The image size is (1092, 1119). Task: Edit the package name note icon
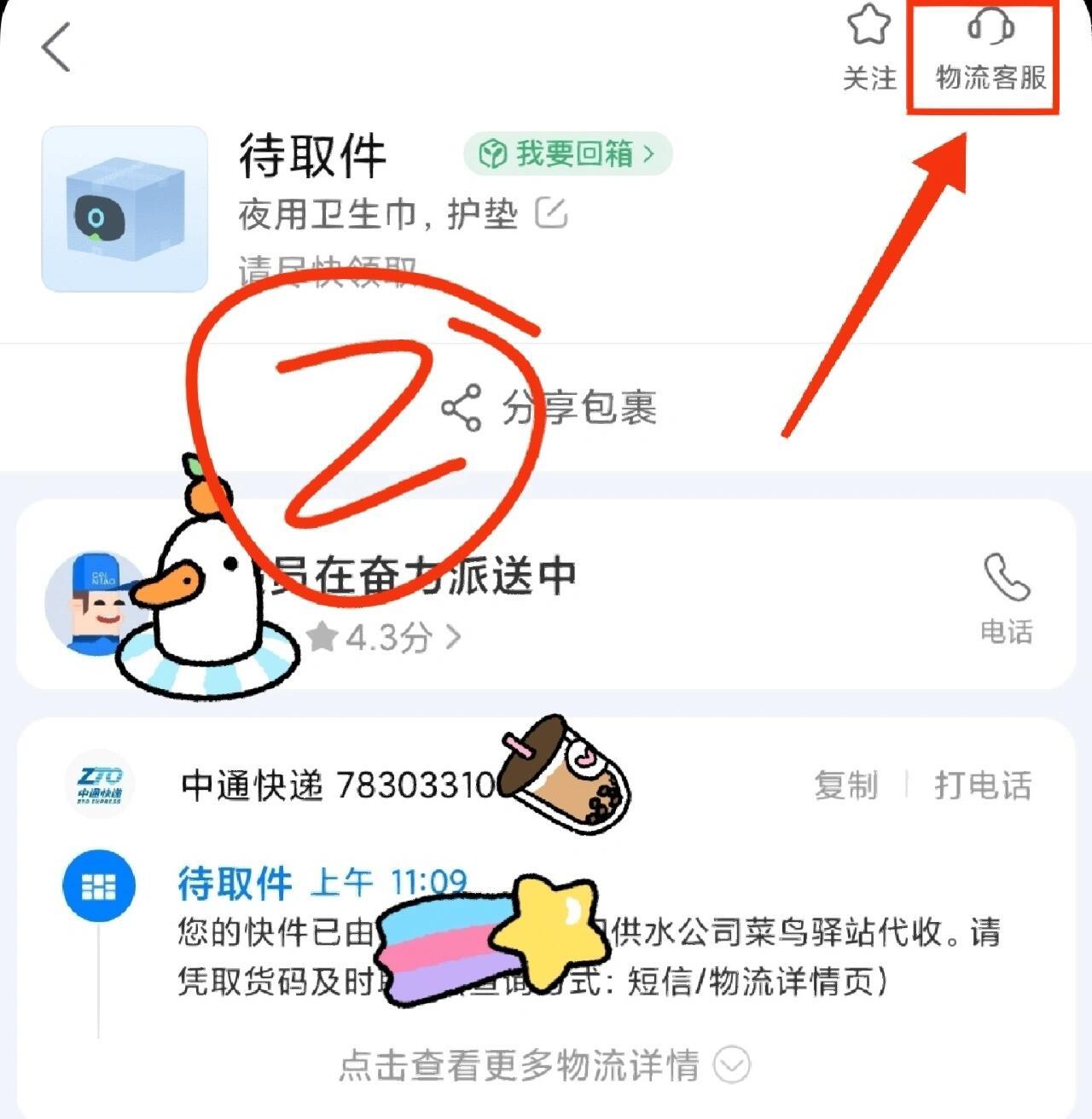point(551,213)
